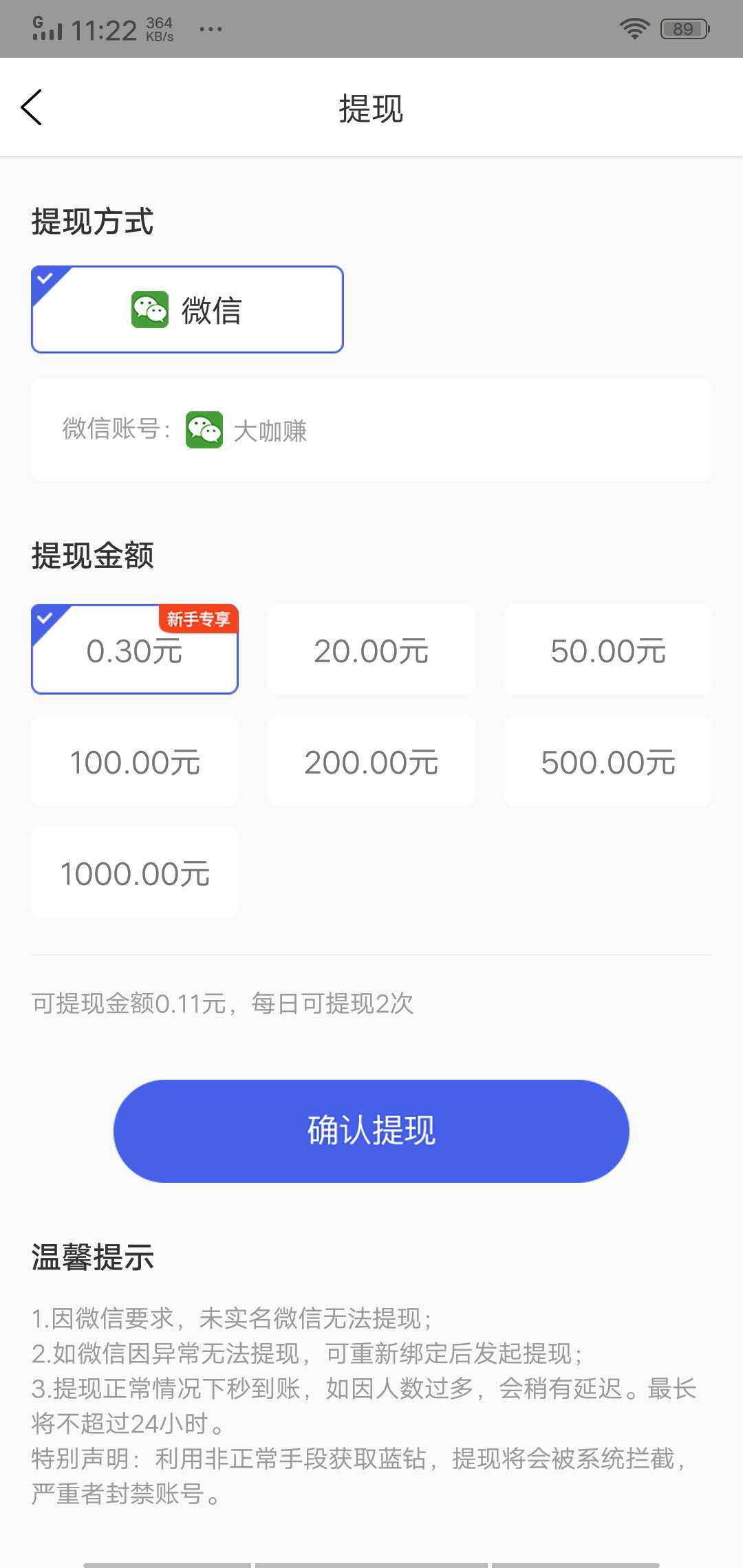Screen dimensions: 743x1568
Task: Click the Wi-Fi icon in the status bar
Action: pos(634,28)
